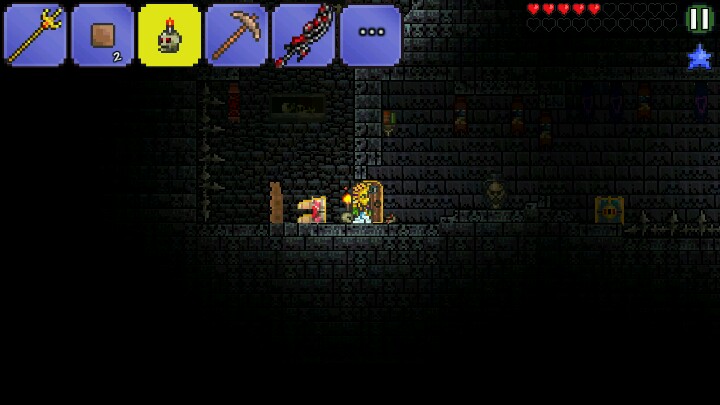Tap the highlighted skull candle slot
The height and width of the screenshot is (405, 720).
pyautogui.click(x=169, y=35)
